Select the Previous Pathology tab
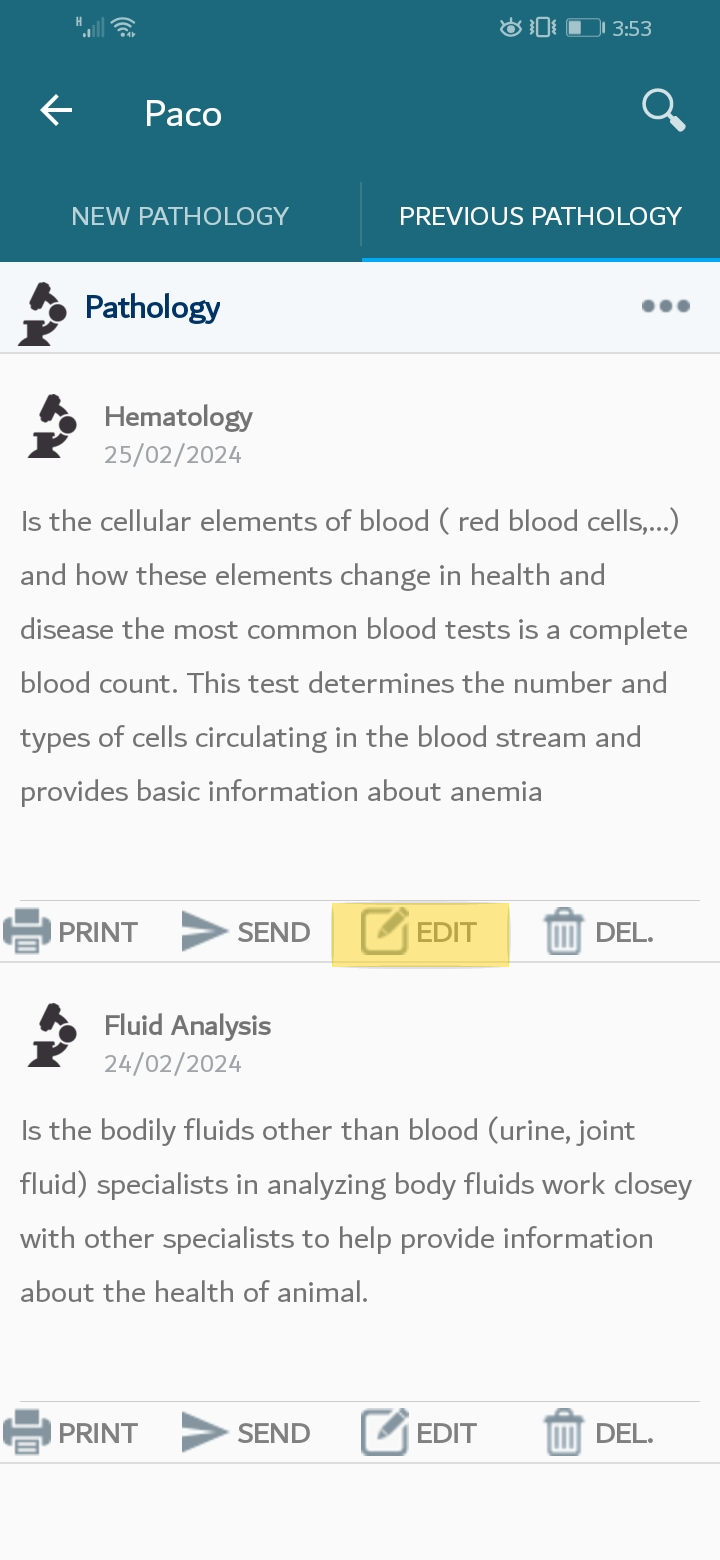Viewport: 720px width, 1560px height. coord(541,216)
